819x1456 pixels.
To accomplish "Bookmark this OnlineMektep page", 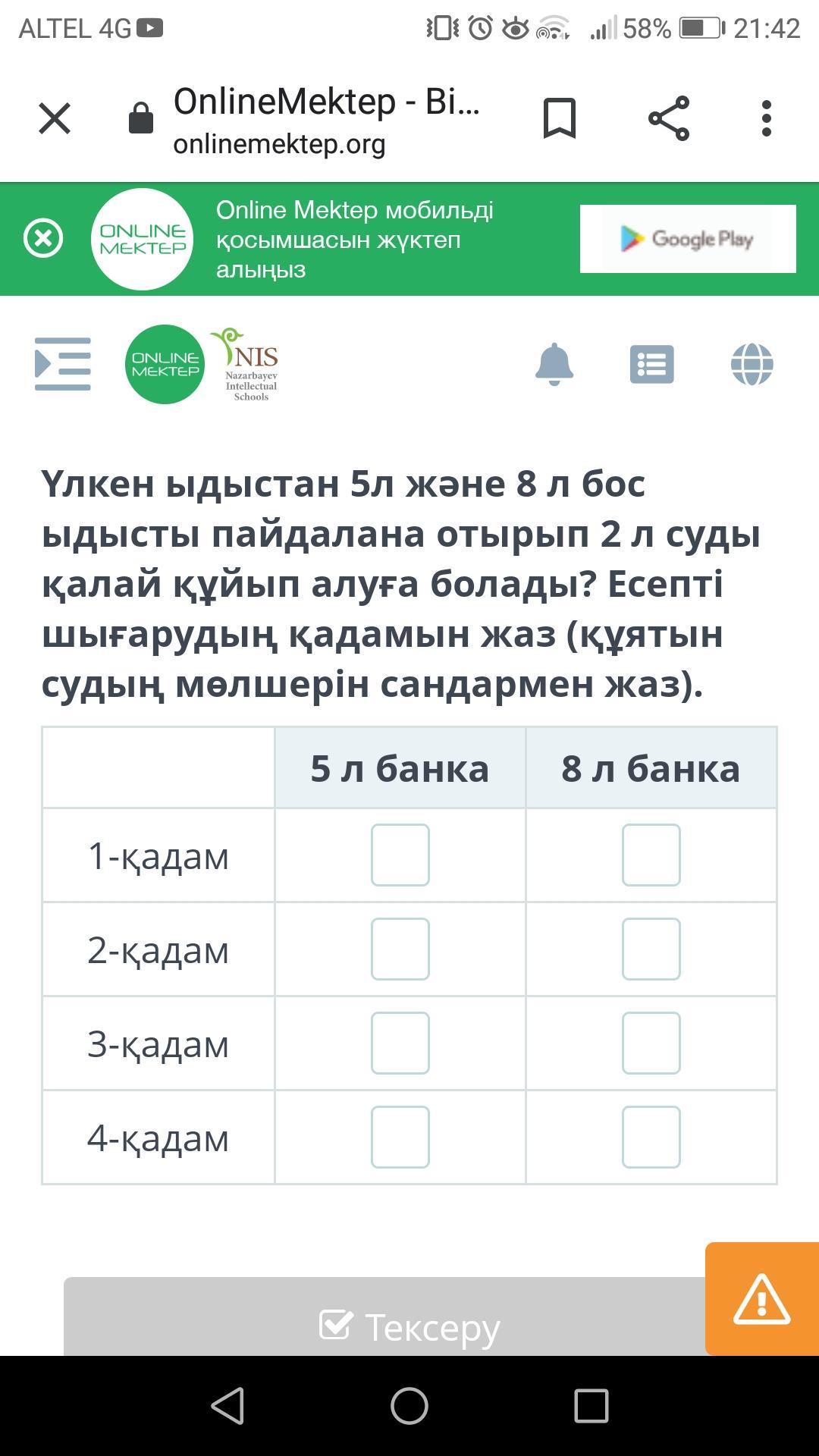I will click(x=560, y=118).
